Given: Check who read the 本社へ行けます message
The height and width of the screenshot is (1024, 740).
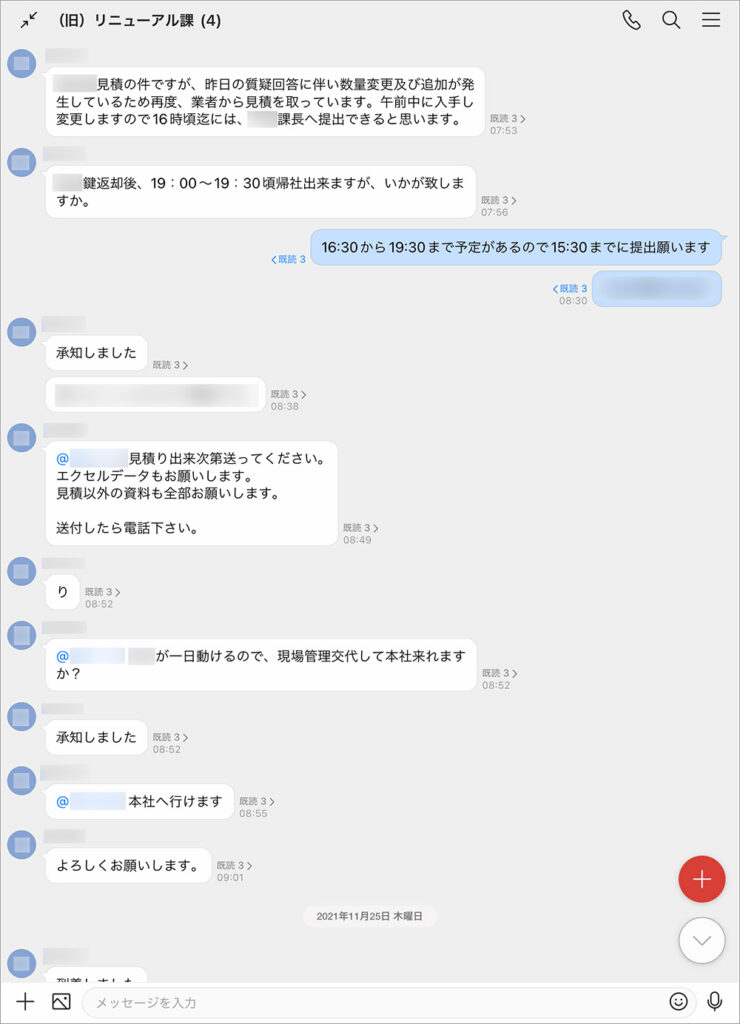Looking at the screenshot, I should pos(256,801).
